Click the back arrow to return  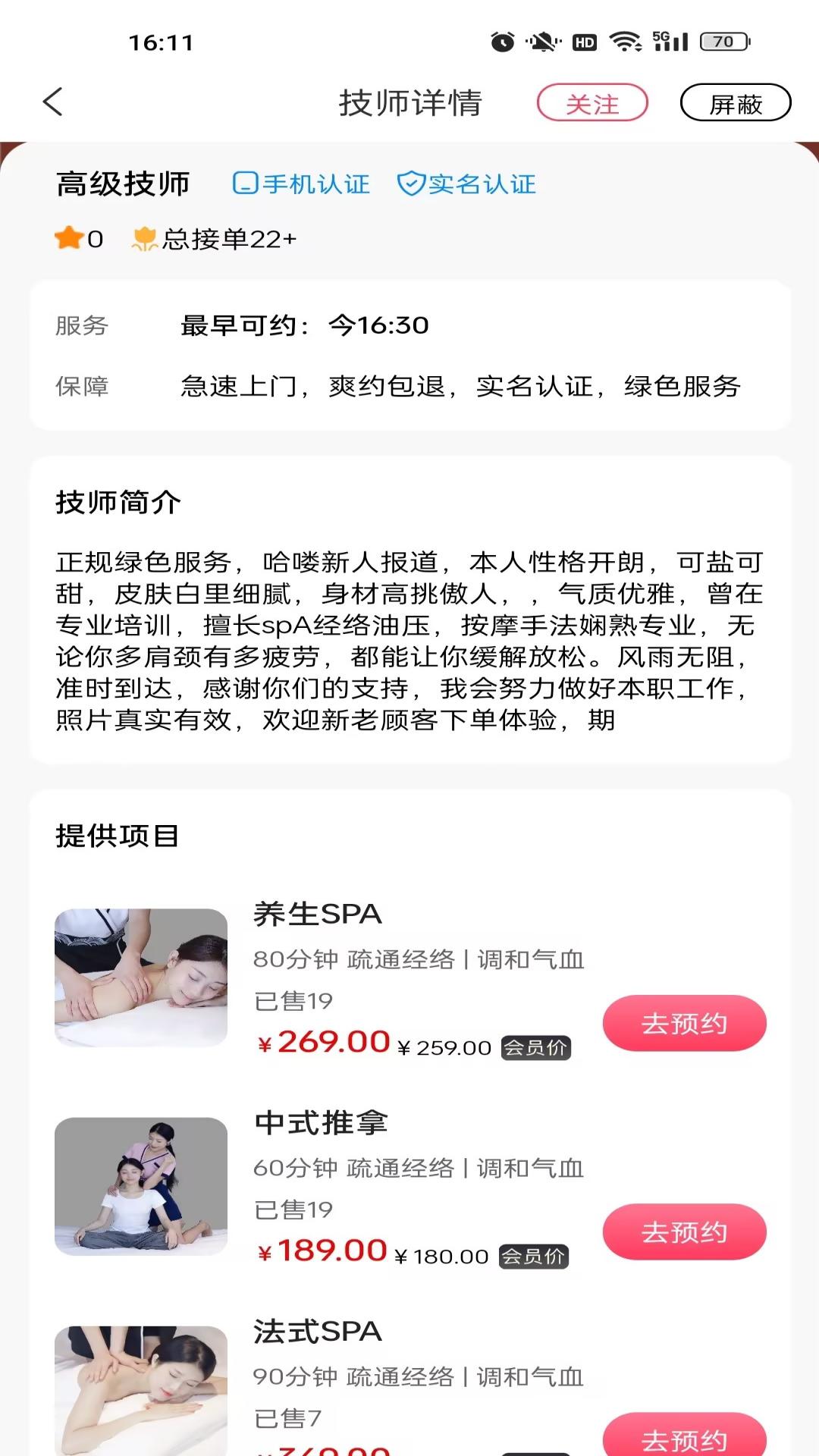coord(52,101)
